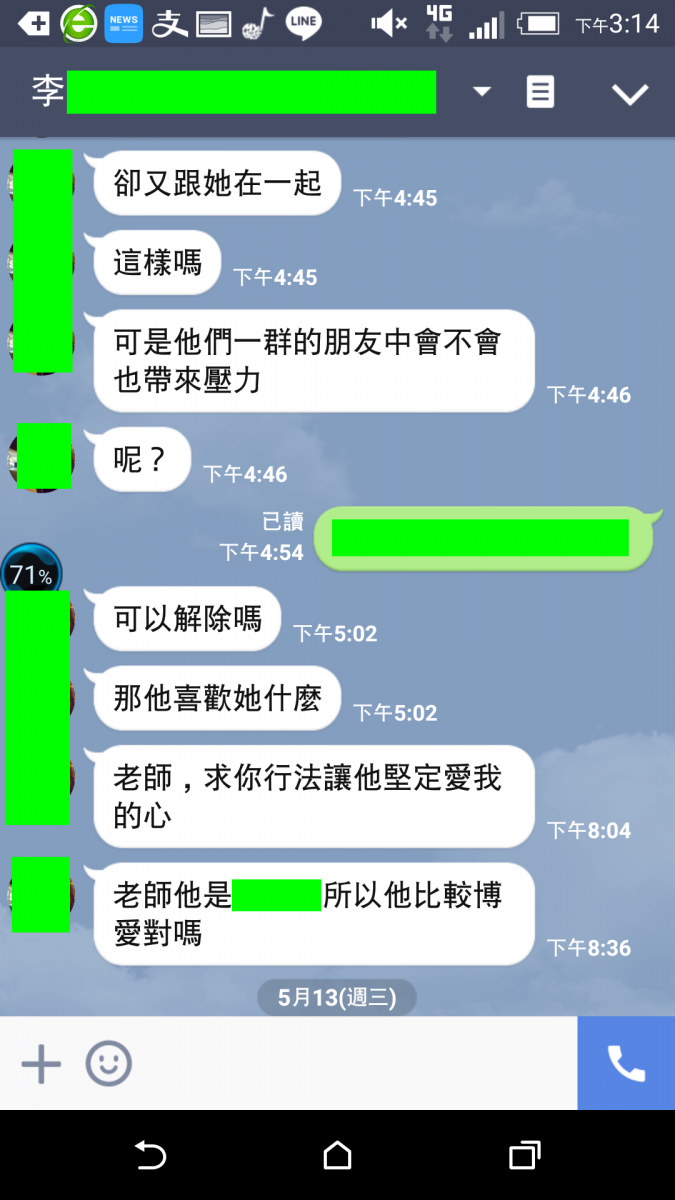Open the emoji sticker picker

click(x=108, y=1064)
